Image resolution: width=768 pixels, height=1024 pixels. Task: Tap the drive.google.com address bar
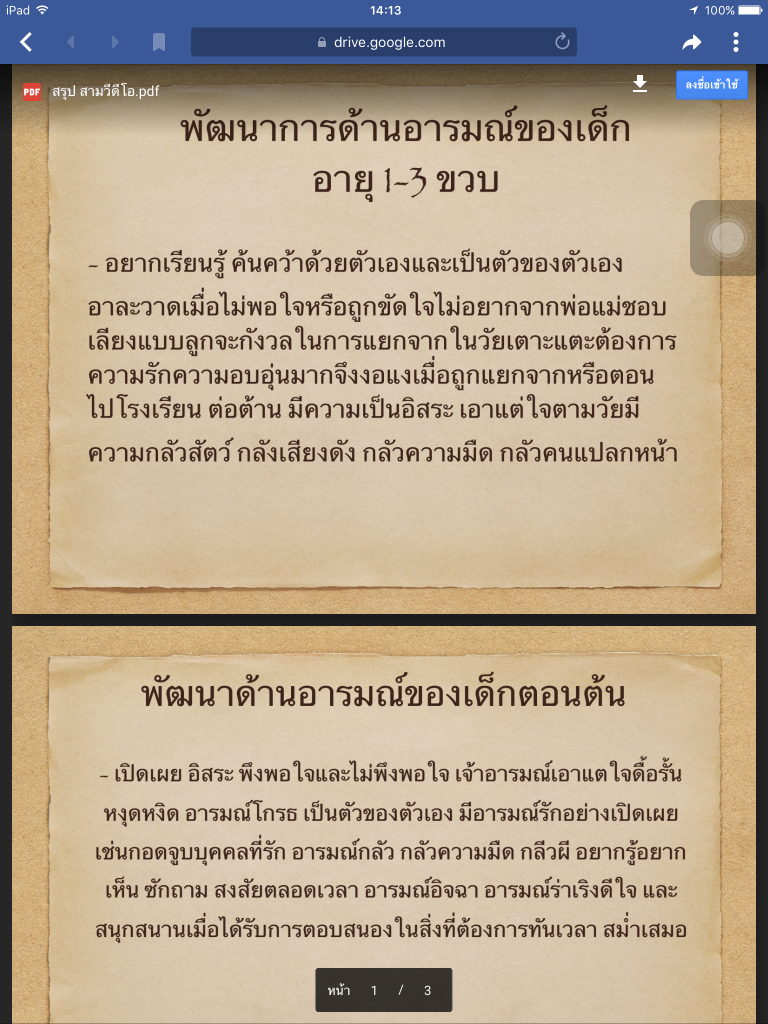(x=380, y=42)
